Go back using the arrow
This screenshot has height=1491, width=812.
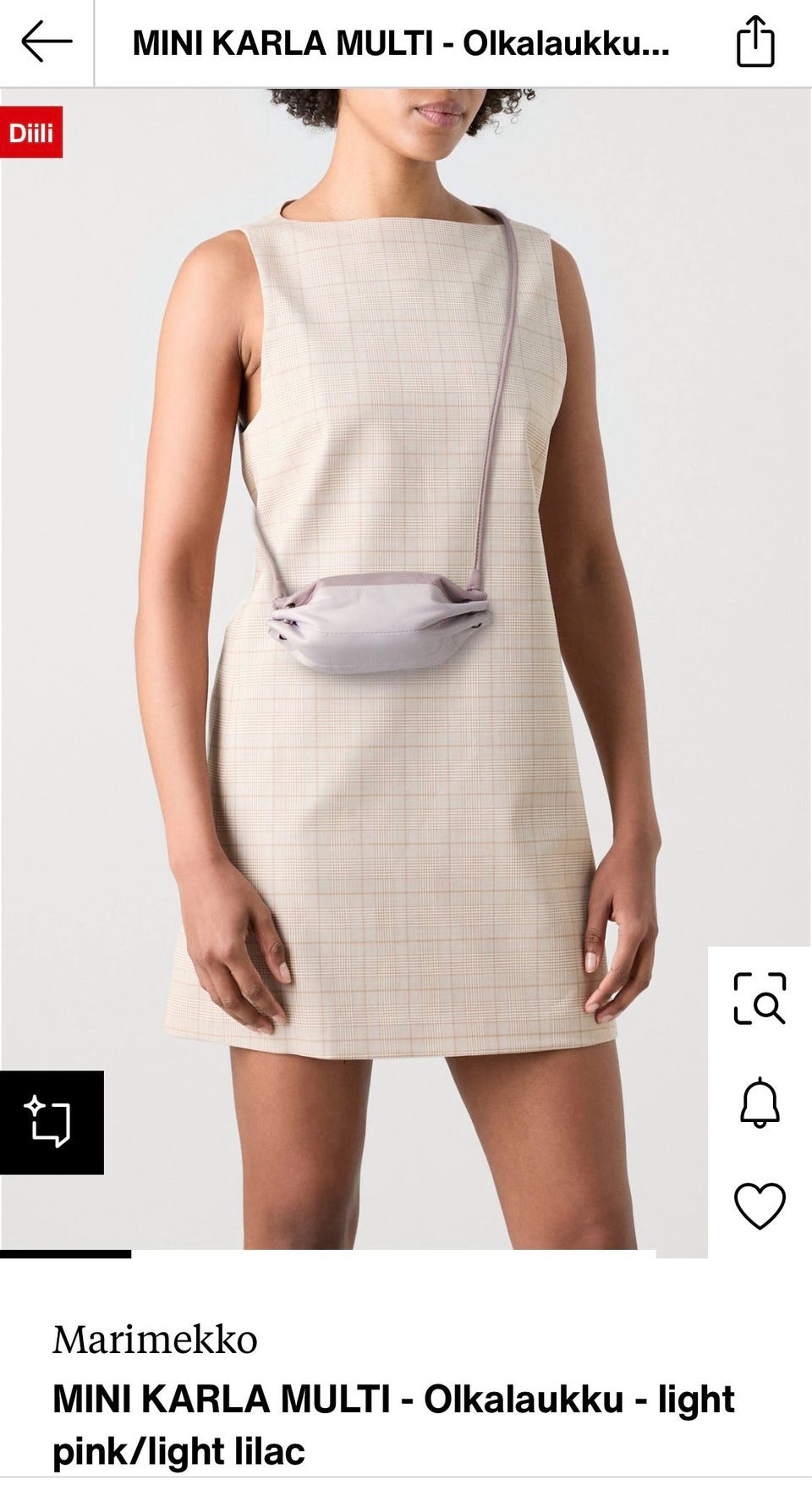[47, 42]
